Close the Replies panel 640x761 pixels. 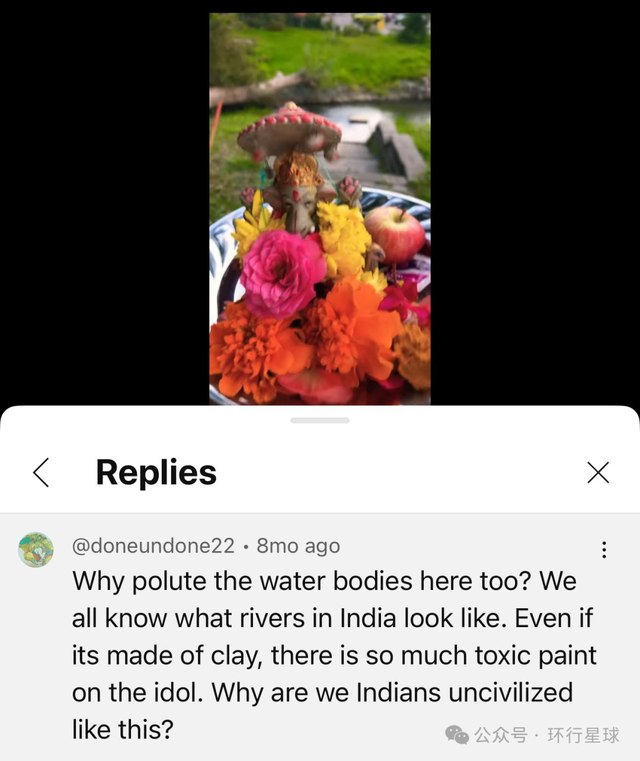(598, 473)
